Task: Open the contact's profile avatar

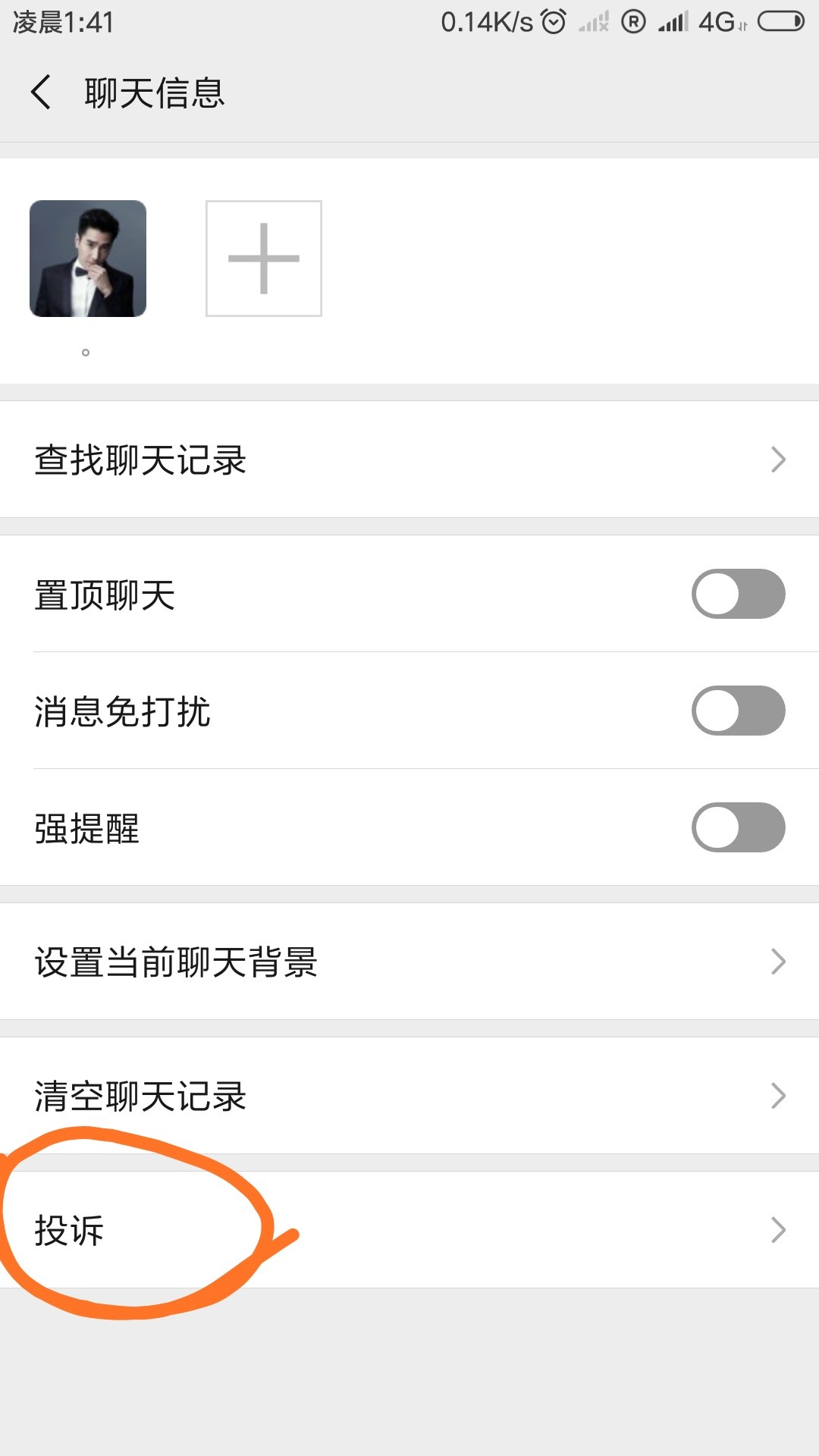Action: click(88, 259)
